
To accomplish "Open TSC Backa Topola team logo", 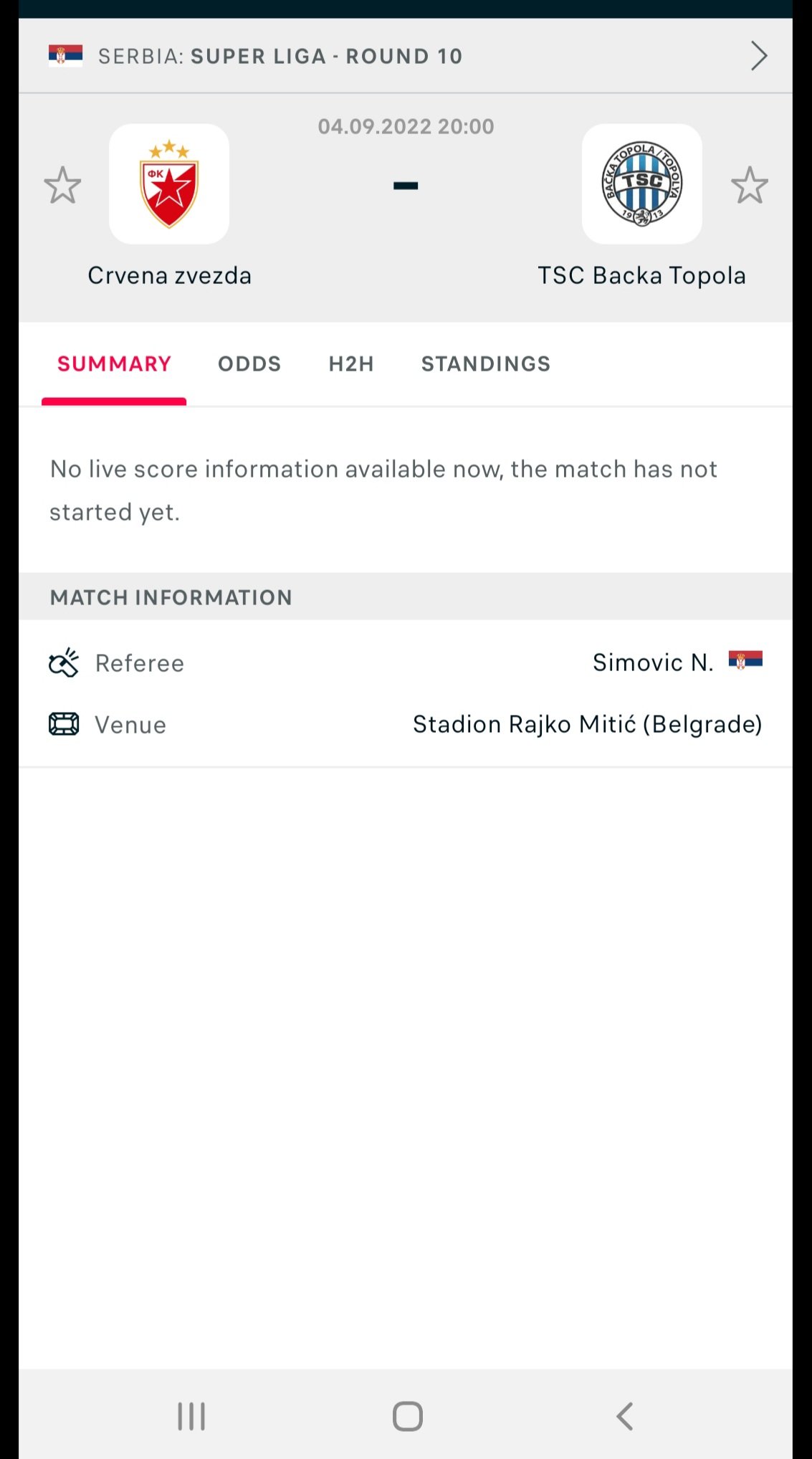I will [x=642, y=184].
